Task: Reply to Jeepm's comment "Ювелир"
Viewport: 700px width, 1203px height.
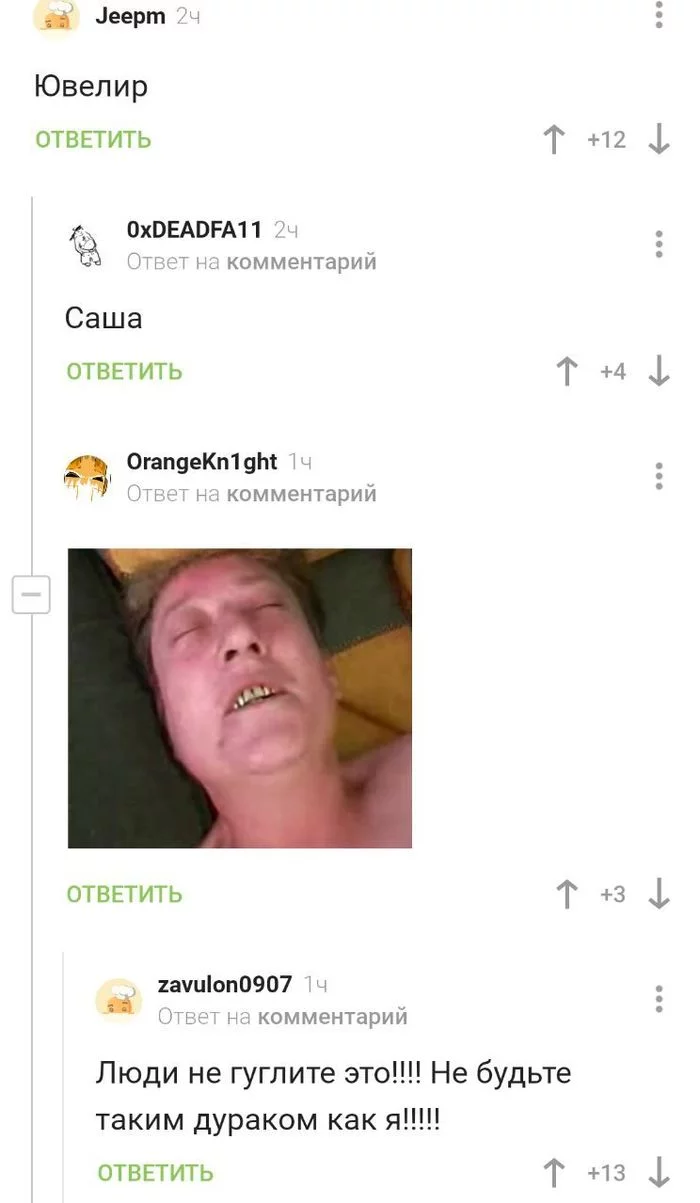Action: [x=93, y=139]
